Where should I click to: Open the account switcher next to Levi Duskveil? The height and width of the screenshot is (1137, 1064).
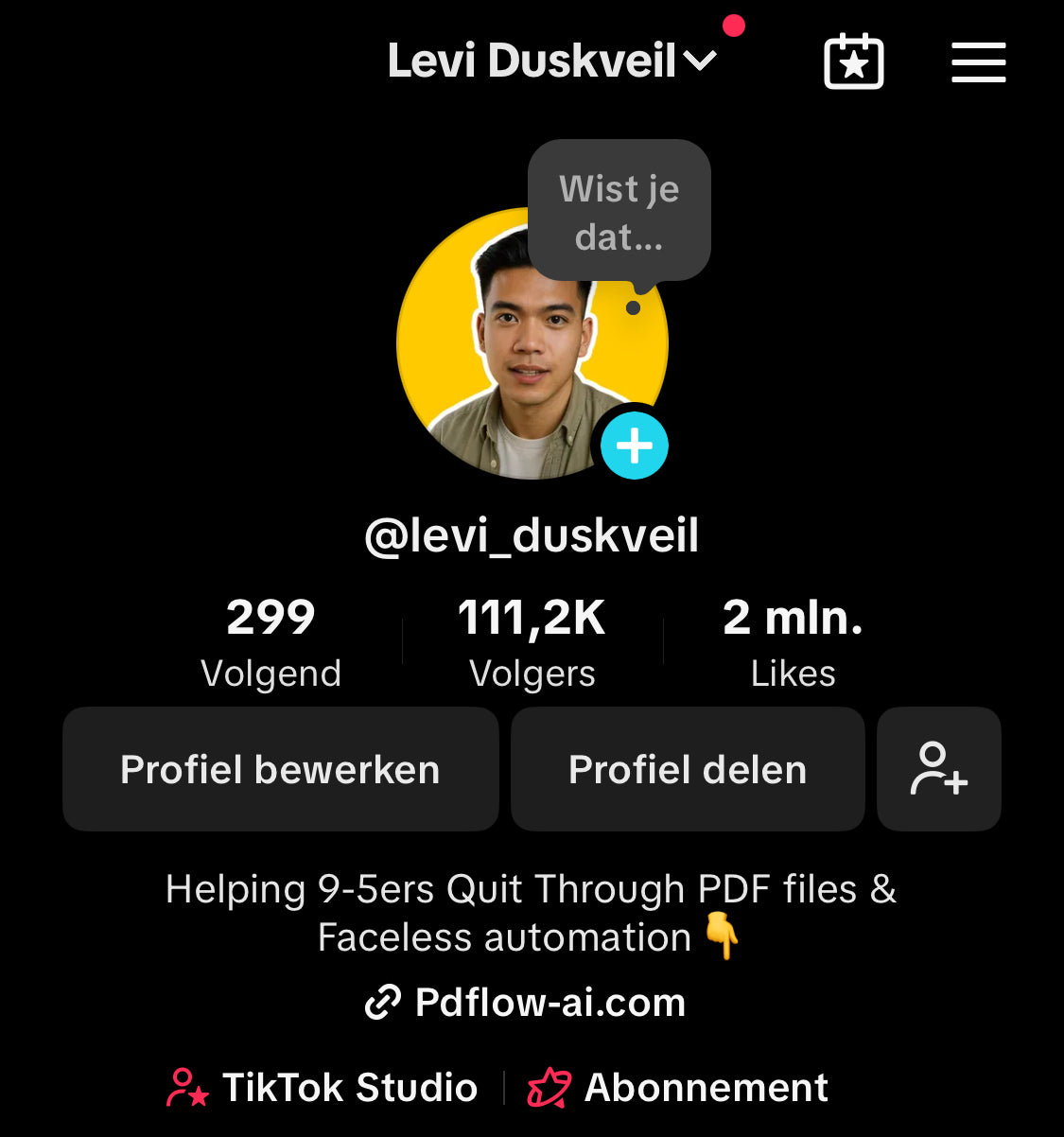(x=699, y=61)
